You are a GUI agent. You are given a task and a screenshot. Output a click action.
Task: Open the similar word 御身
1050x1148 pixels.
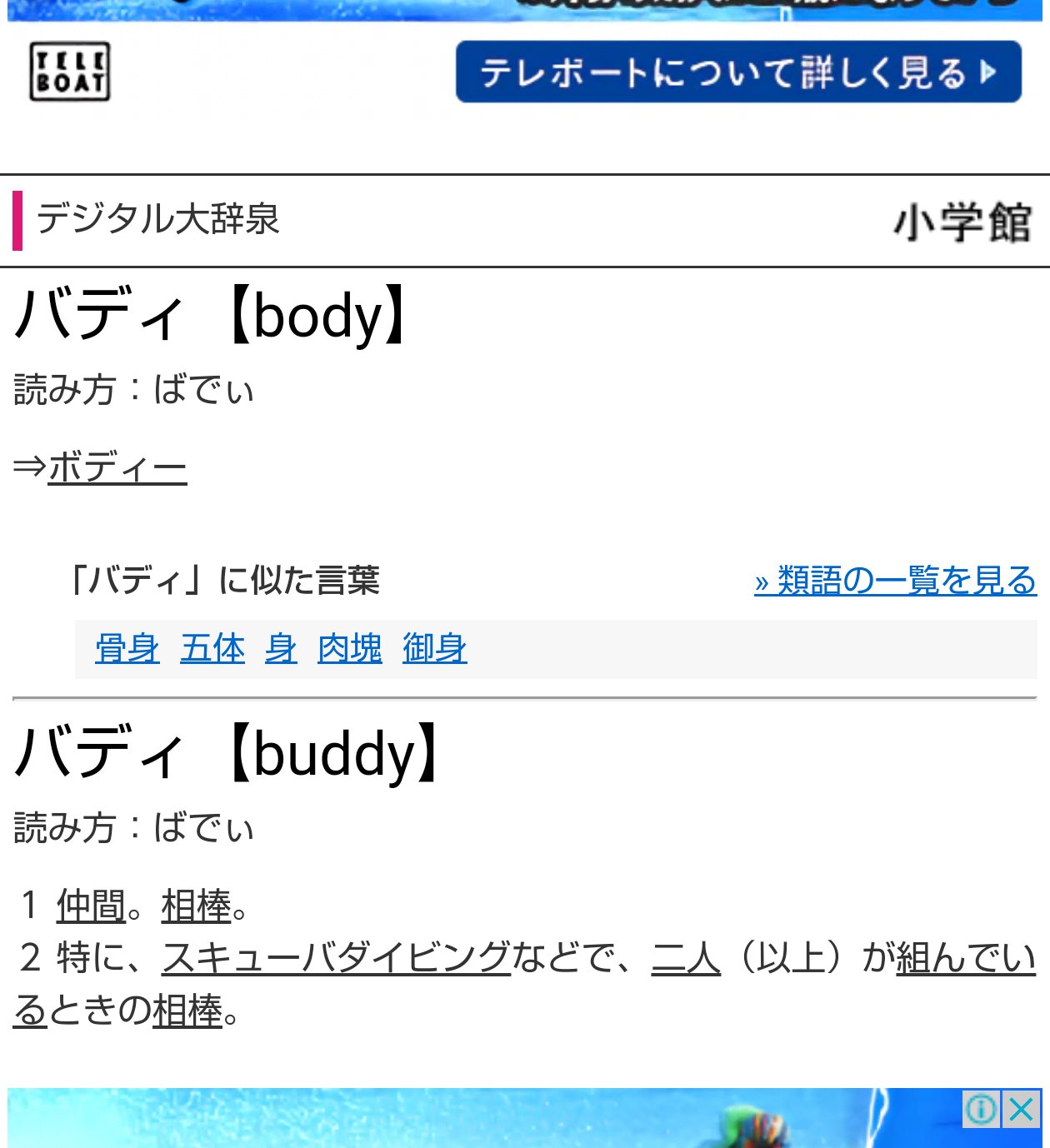(x=434, y=648)
